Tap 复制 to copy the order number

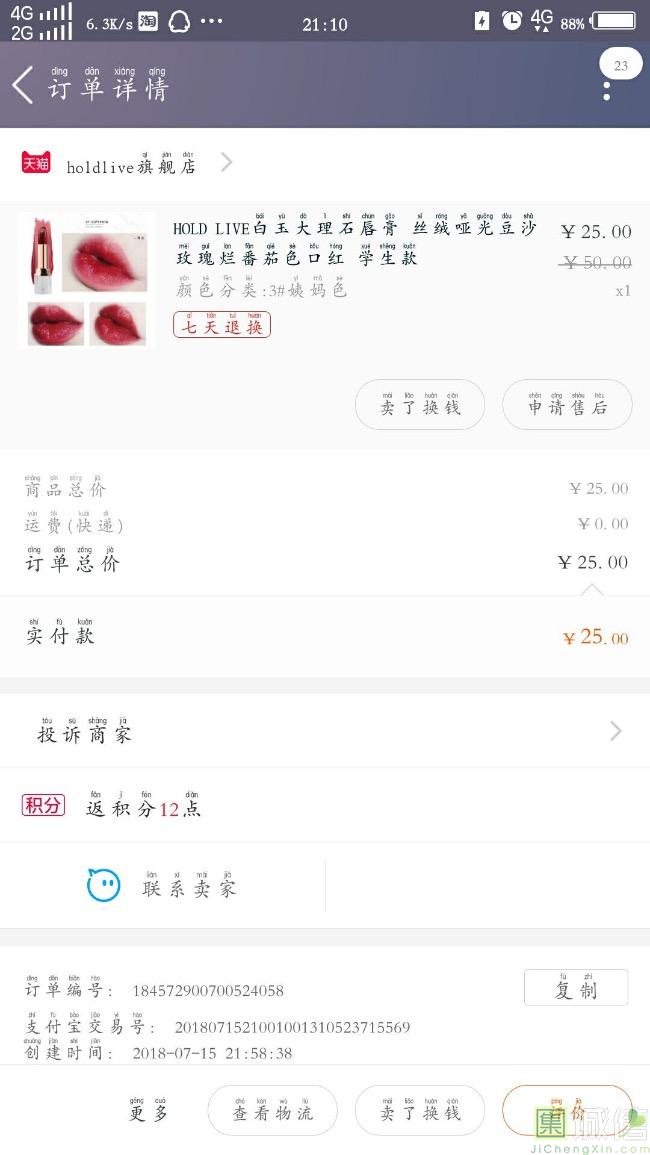pos(576,988)
